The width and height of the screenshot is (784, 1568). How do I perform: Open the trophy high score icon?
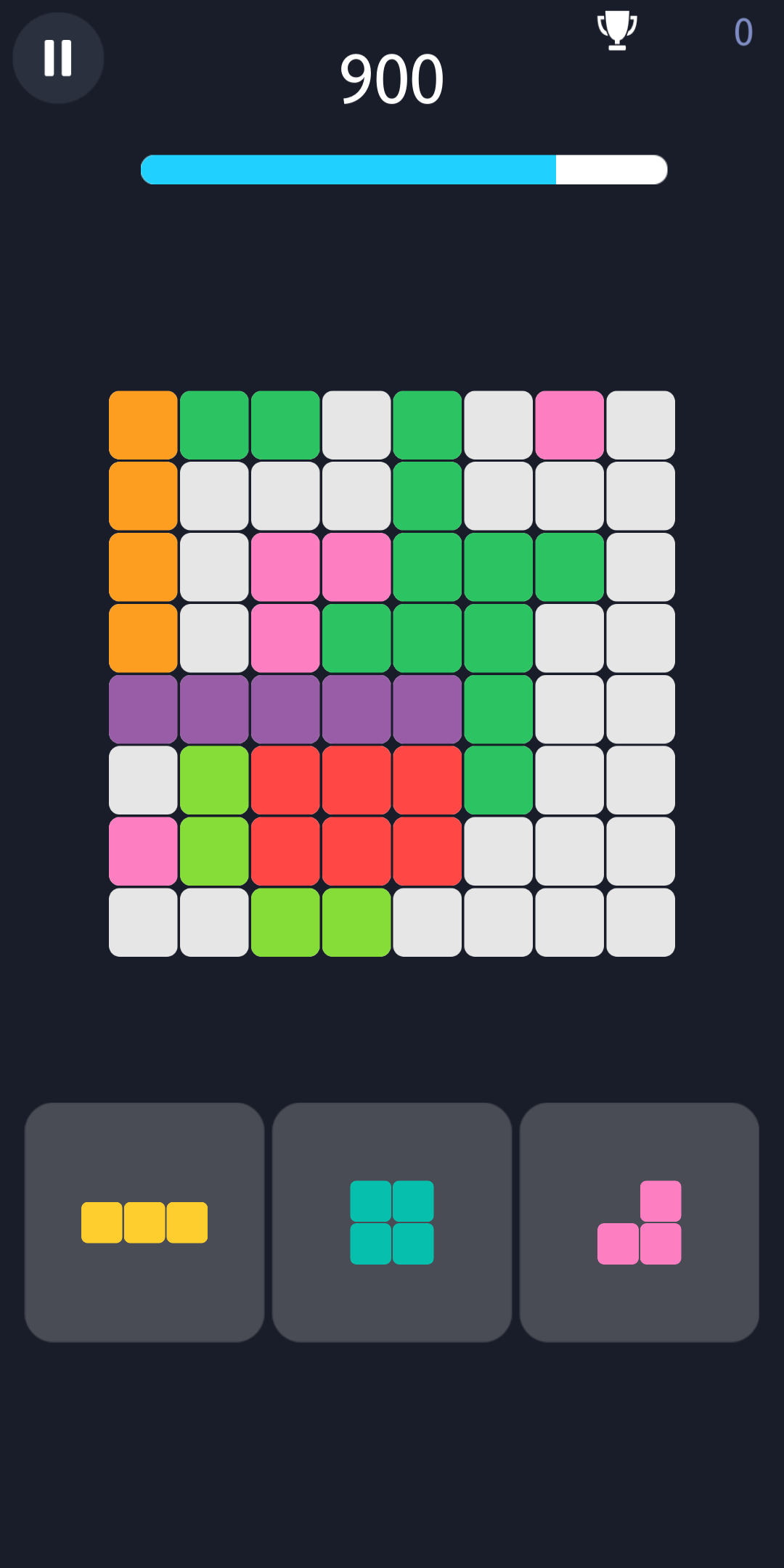click(617, 30)
